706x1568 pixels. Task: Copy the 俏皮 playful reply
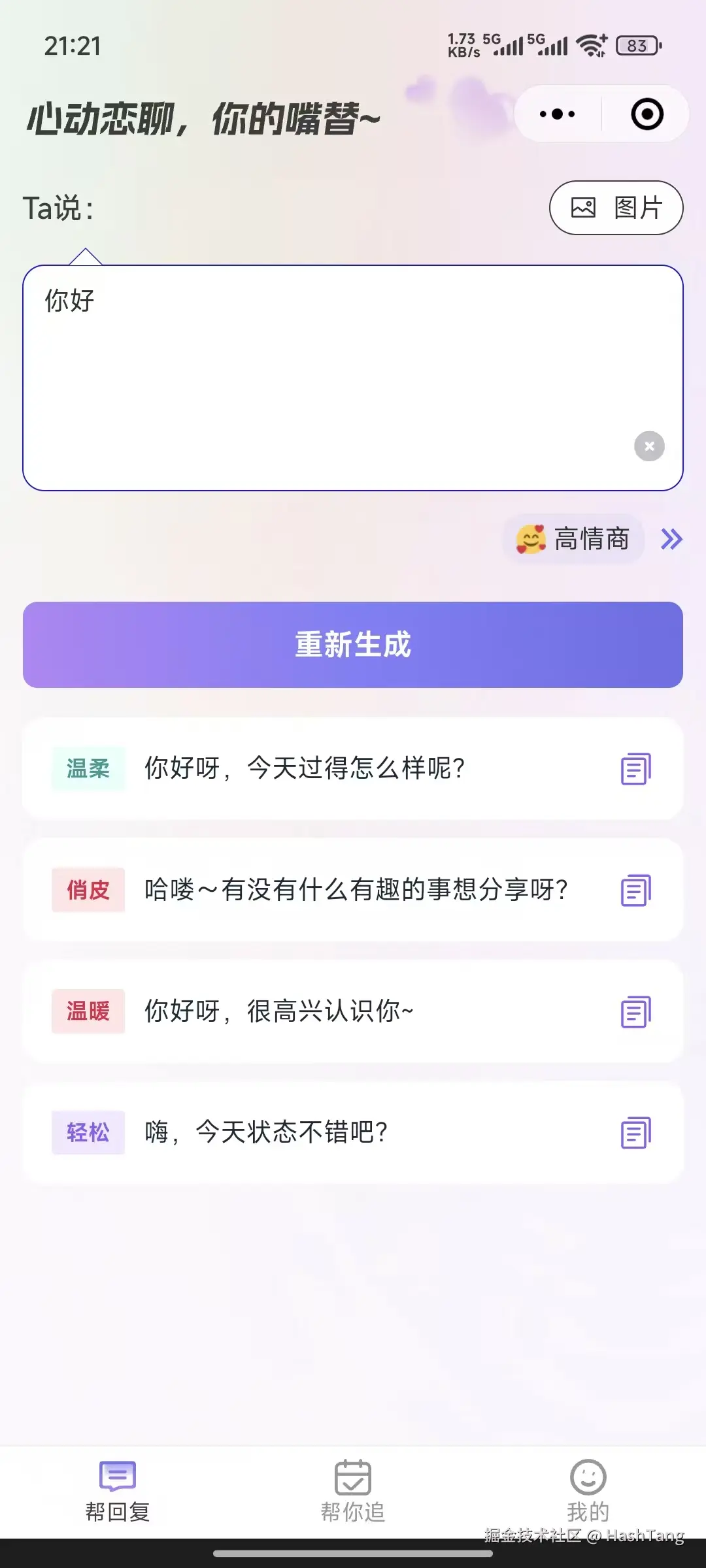(x=635, y=890)
